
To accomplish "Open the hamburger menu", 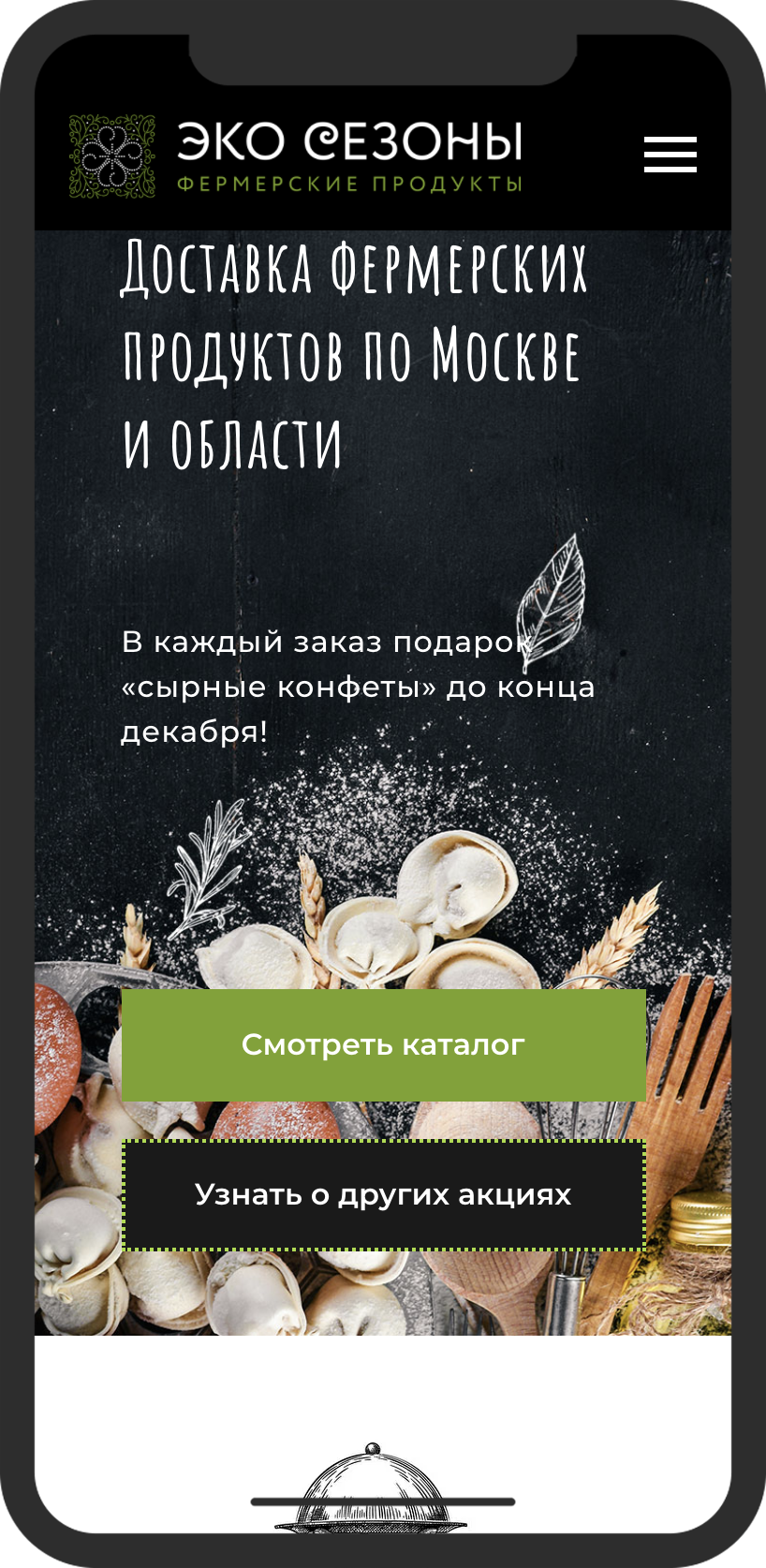I will 670,155.
